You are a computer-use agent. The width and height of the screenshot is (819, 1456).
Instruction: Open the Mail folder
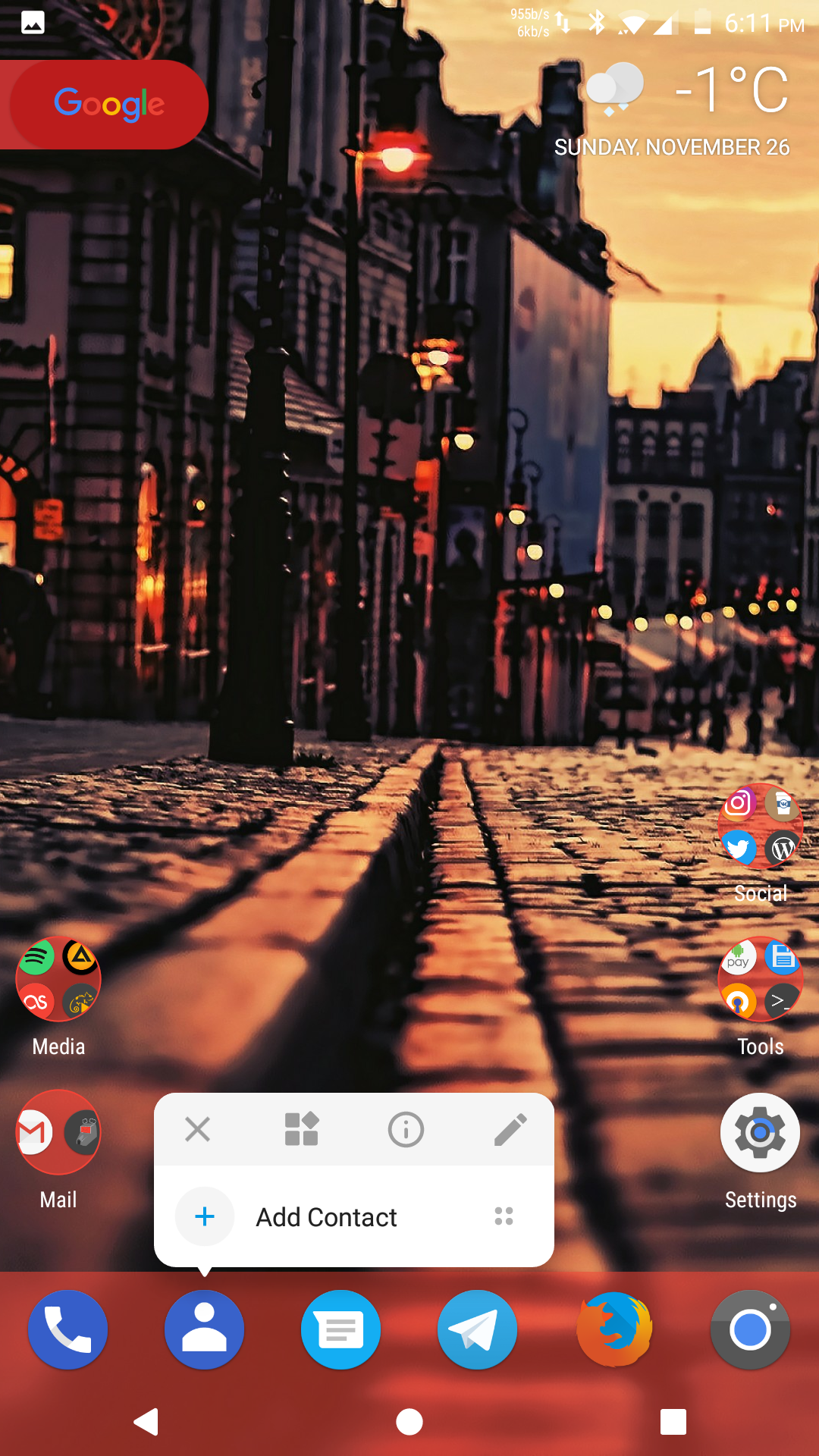58,1132
